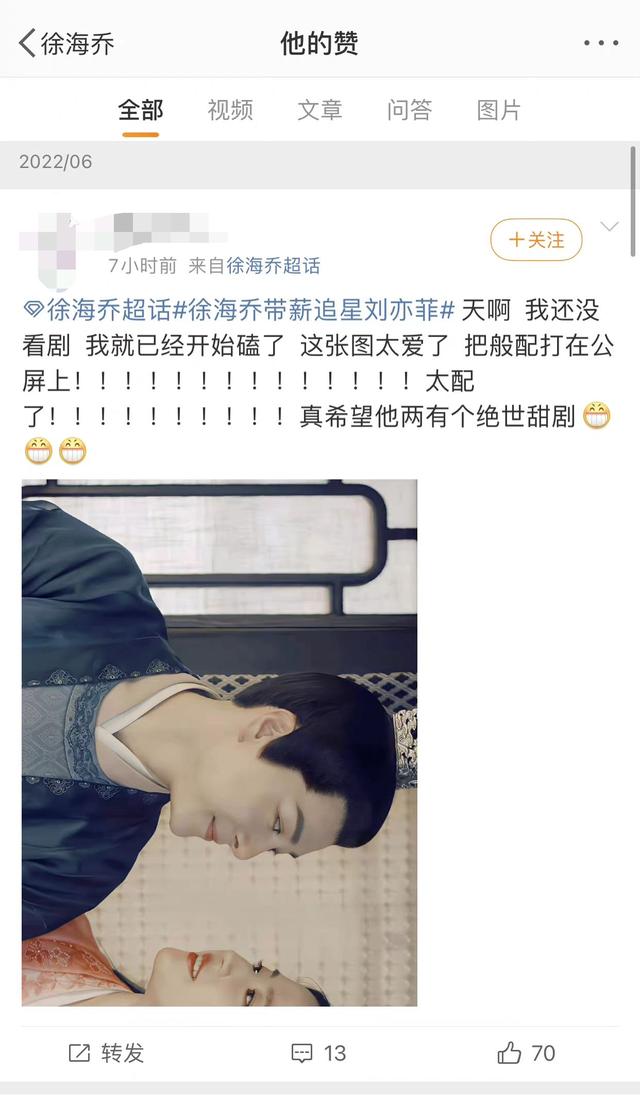The width and height of the screenshot is (640, 1104).
Task: View the post's photo in full
Action: pos(219,742)
